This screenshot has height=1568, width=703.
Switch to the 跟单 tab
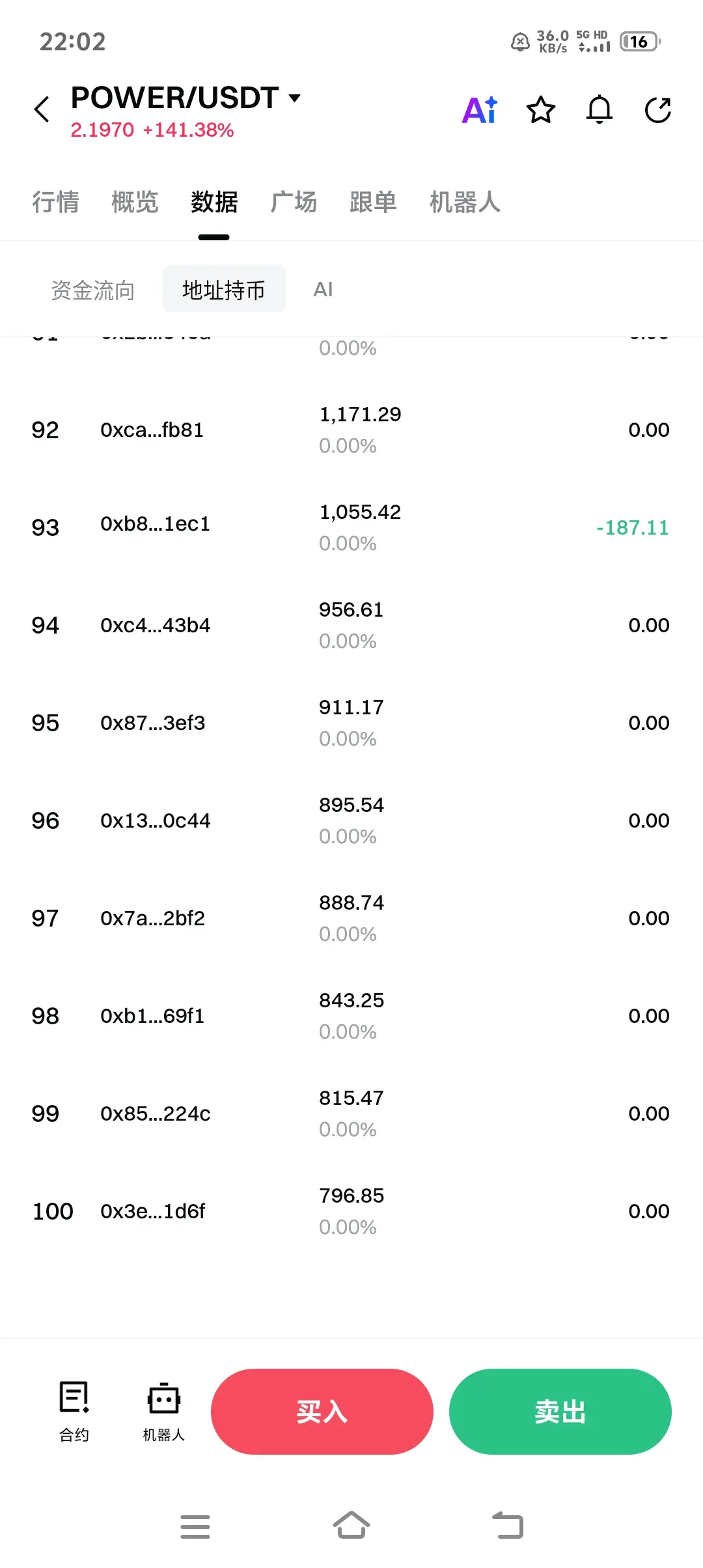point(373,202)
